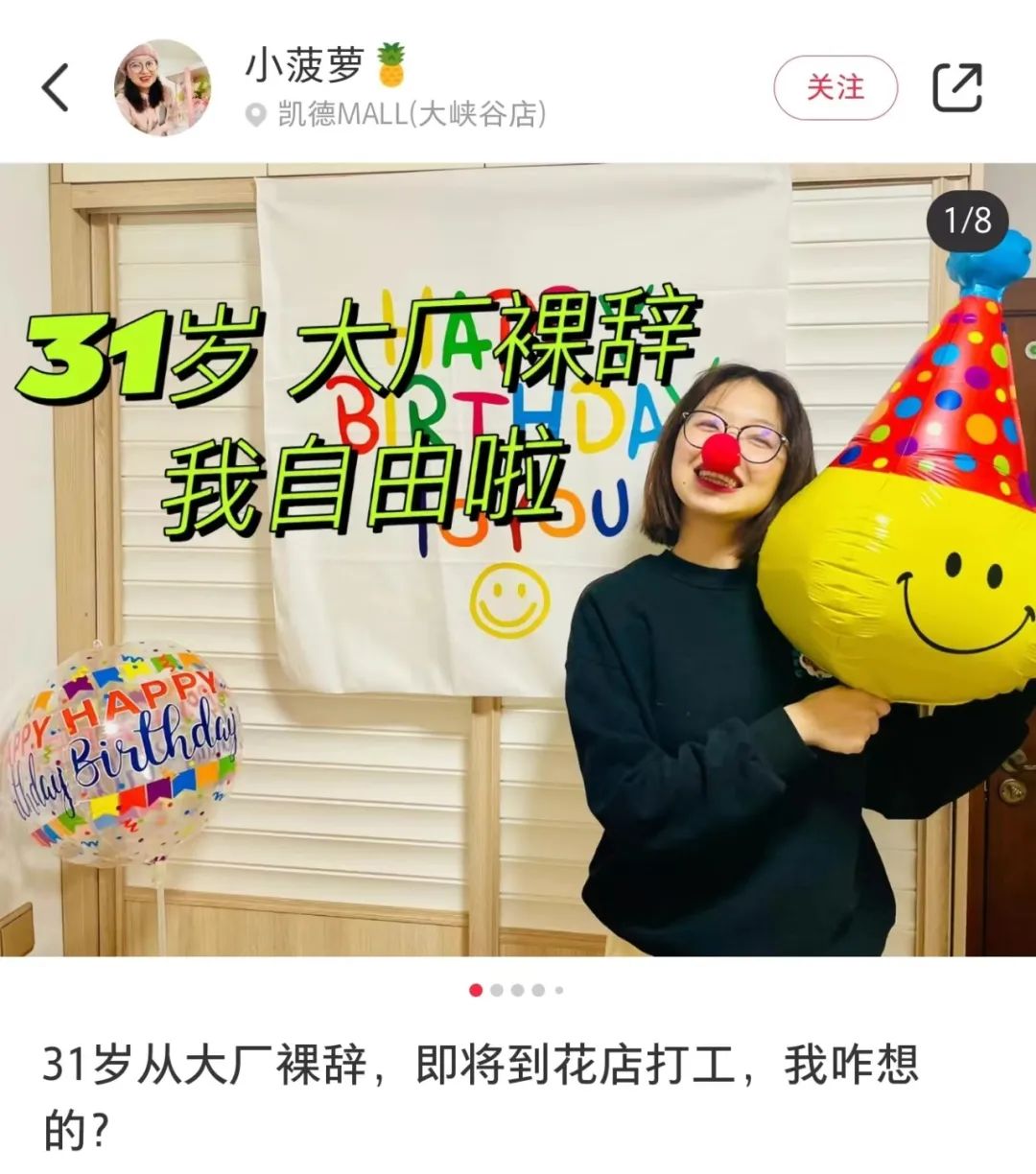The width and height of the screenshot is (1036, 1174).
Task: Follow 小菠萝 with the 关注 button
Action: click(x=835, y=87)
